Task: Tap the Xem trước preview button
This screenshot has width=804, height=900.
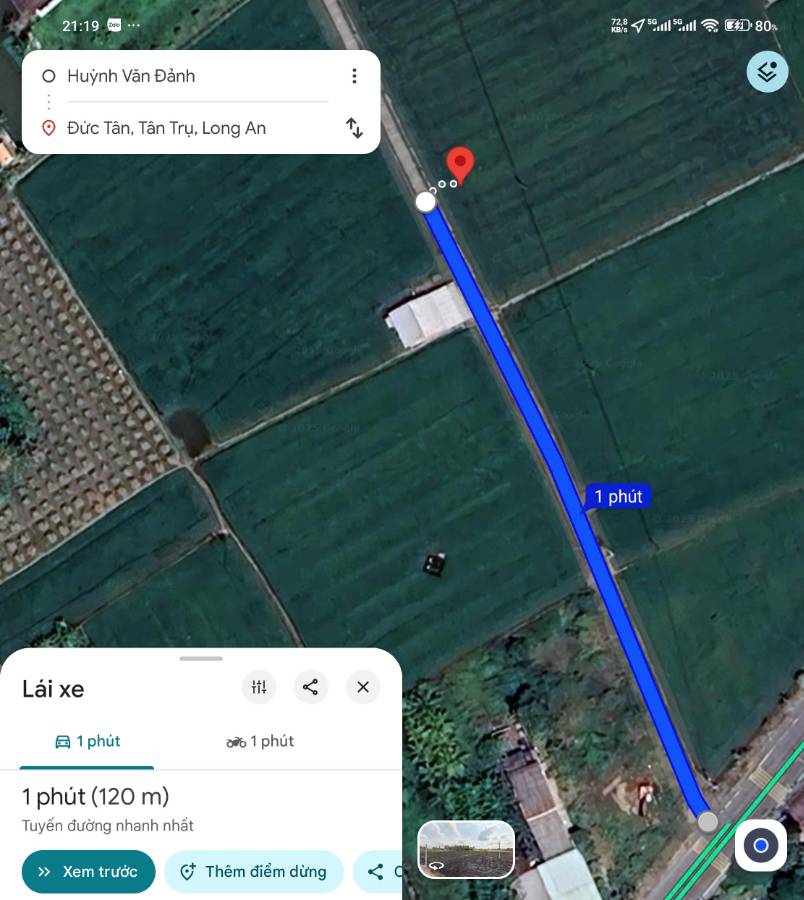Action: pos(88,871)
